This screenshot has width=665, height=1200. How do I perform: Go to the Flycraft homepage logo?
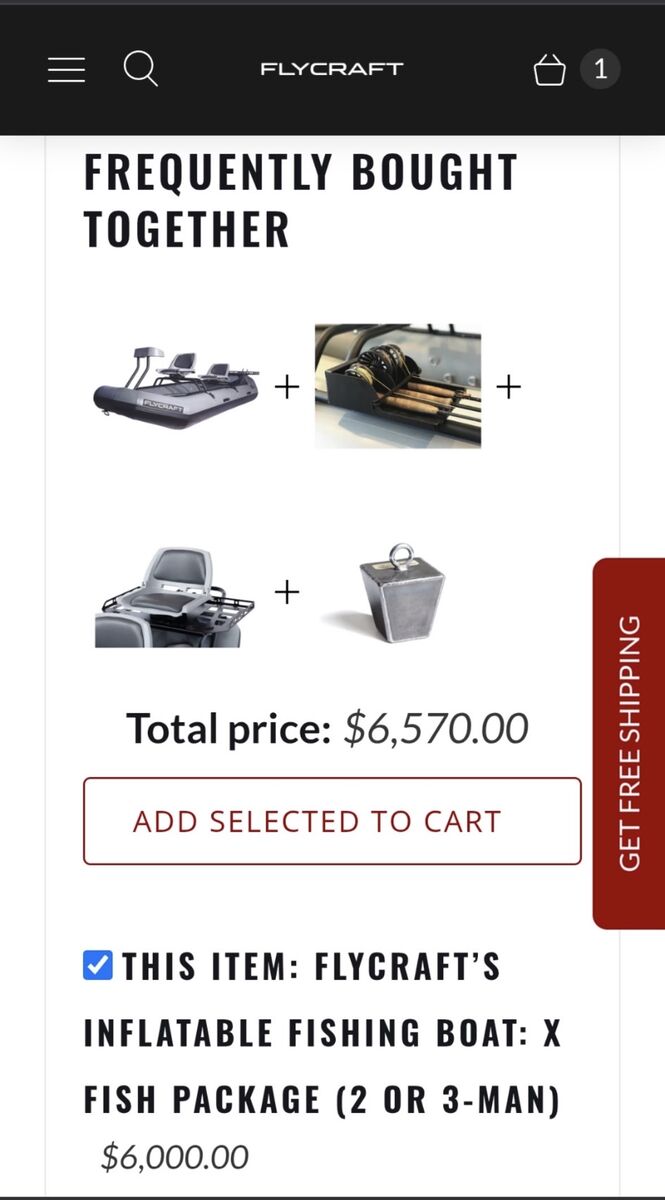pyautogui.click(x=331, y=69)
